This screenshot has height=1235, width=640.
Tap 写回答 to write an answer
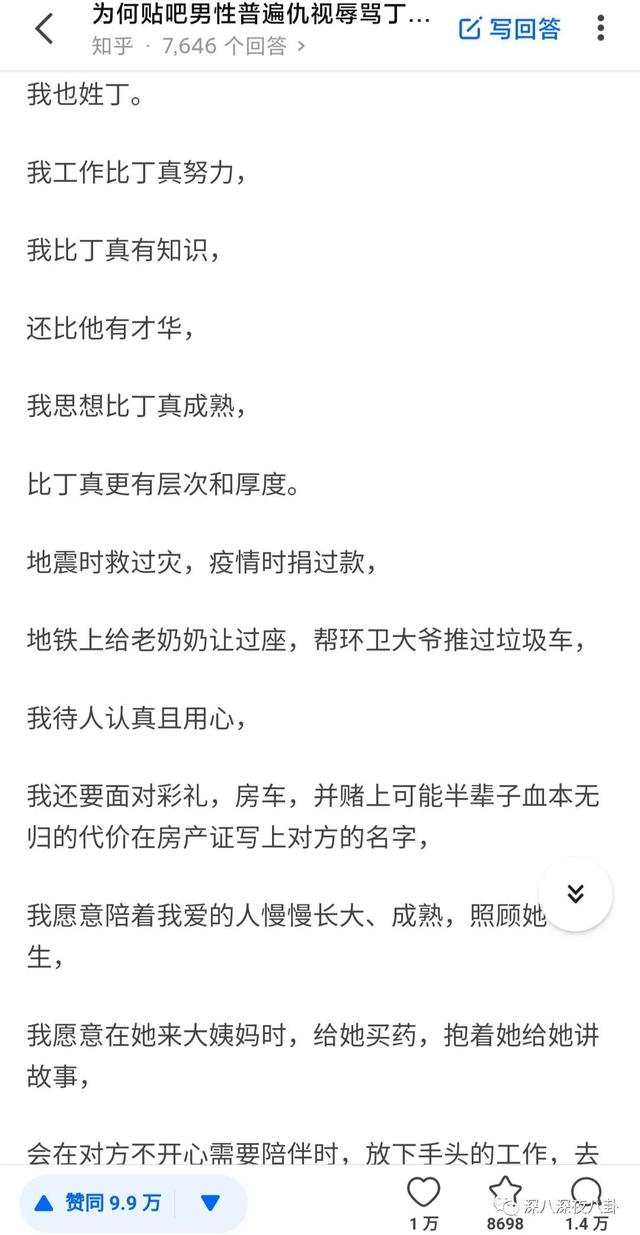click(510, 28)
